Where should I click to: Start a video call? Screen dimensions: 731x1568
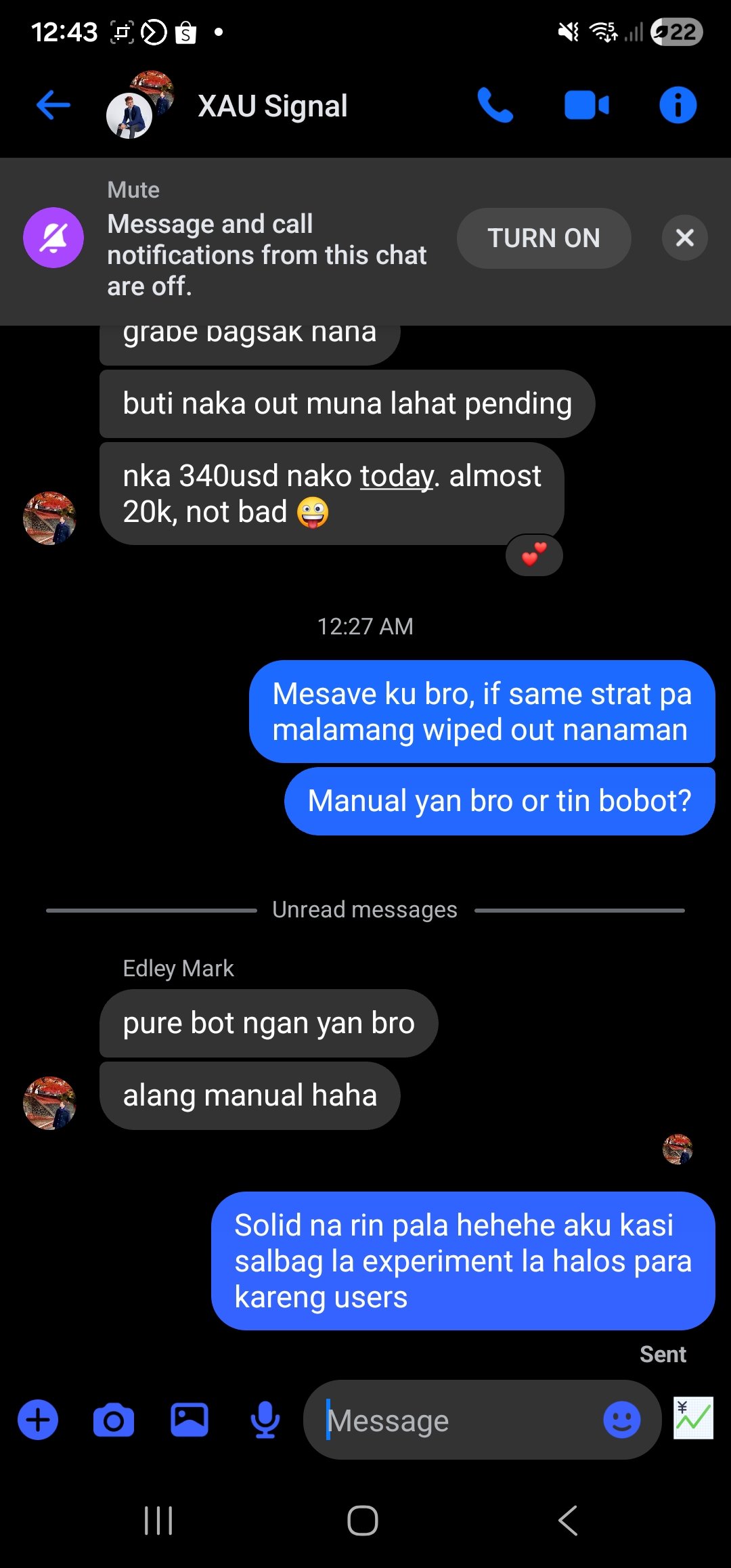586,105
